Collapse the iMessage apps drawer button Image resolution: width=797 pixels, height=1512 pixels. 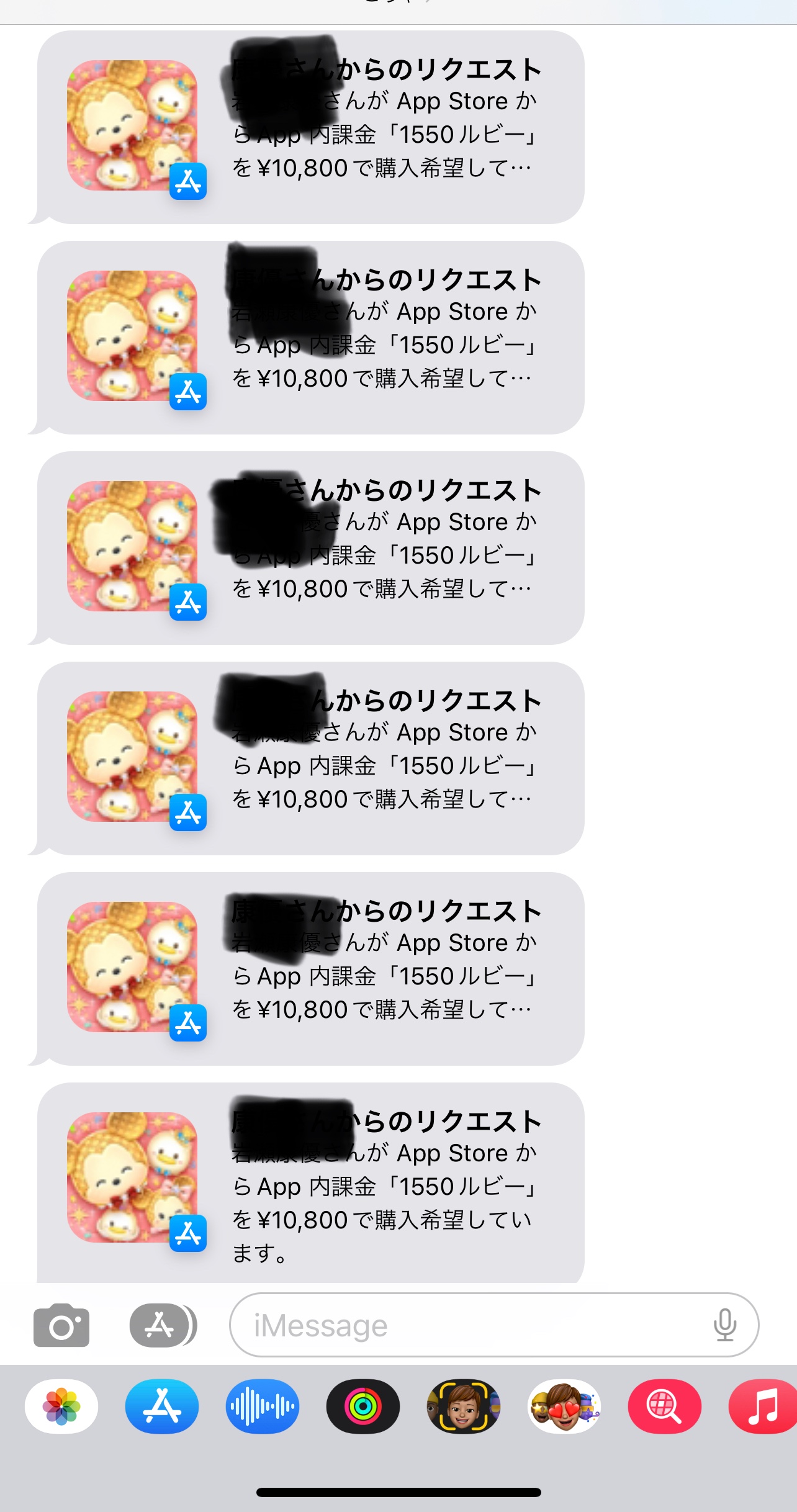click(163, 1326)
